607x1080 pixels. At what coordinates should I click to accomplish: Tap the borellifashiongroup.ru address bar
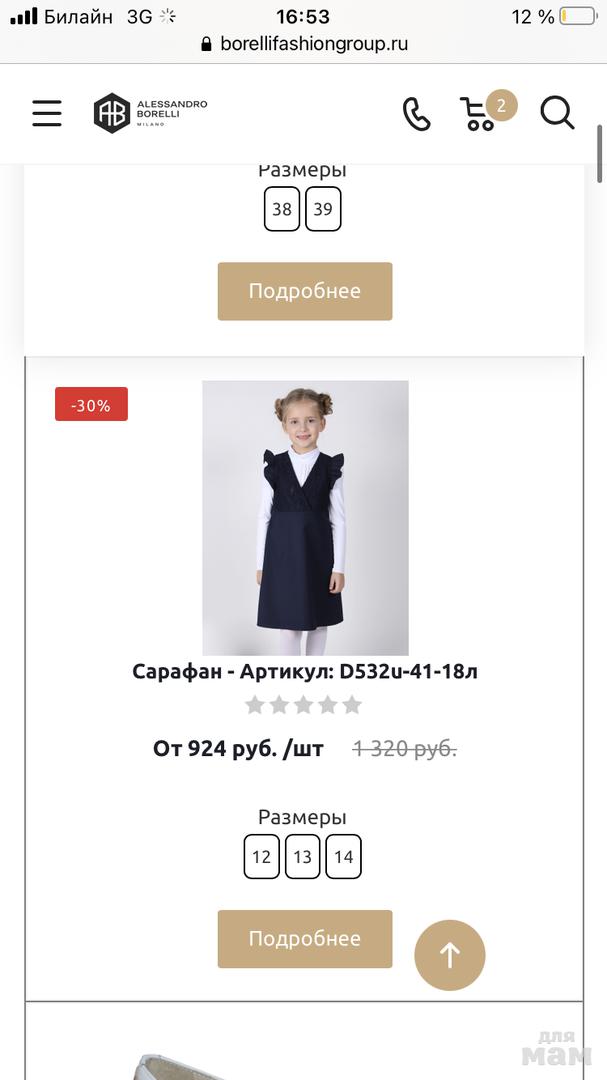point(305,44)
